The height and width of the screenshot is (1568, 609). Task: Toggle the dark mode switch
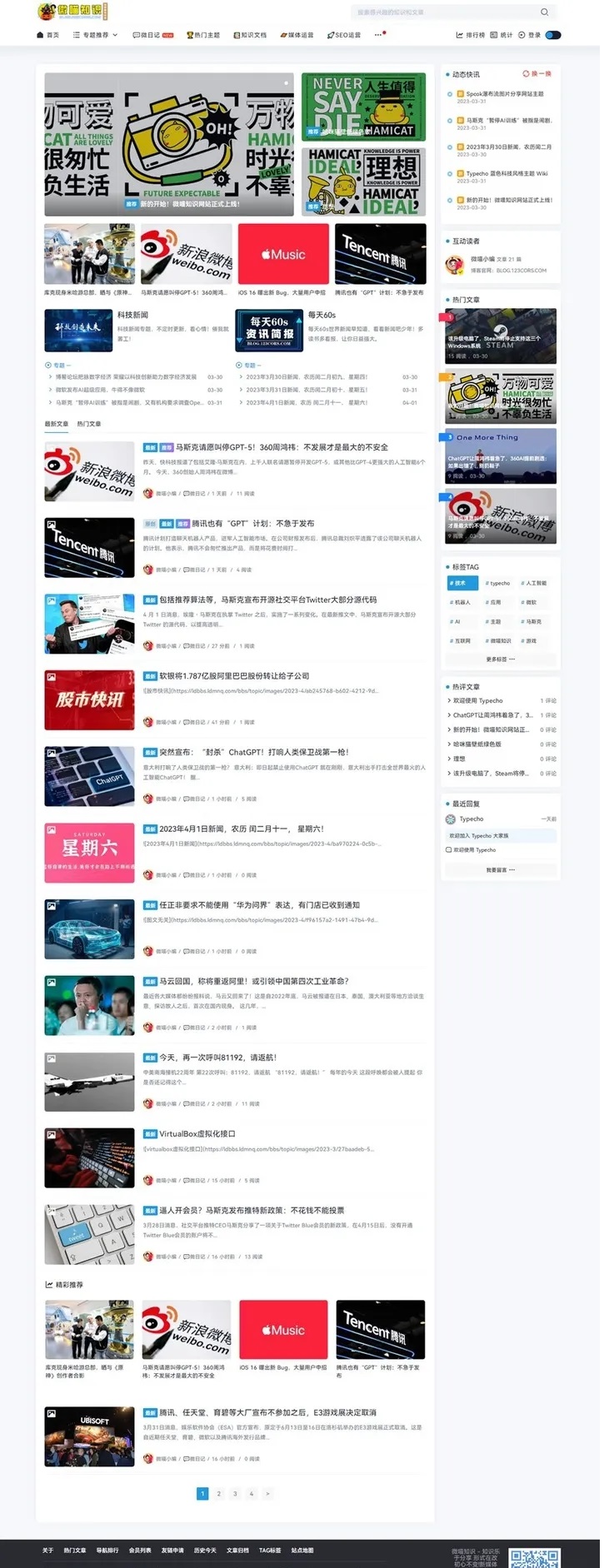pos(553,35)
